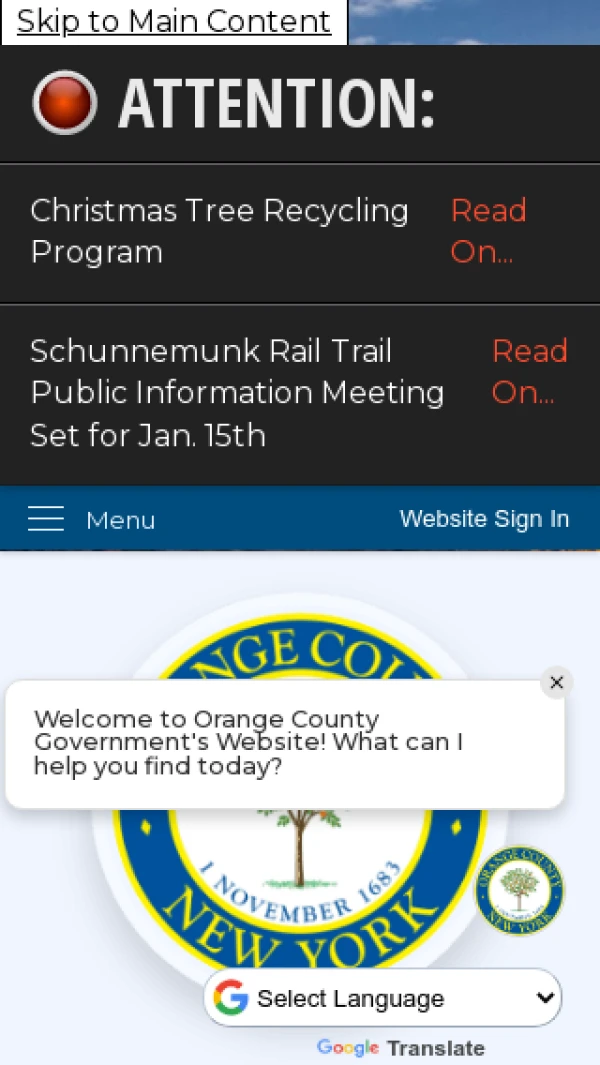Dismiss the welcome chat bubble
600x1065 pixels.
point(557,682)
